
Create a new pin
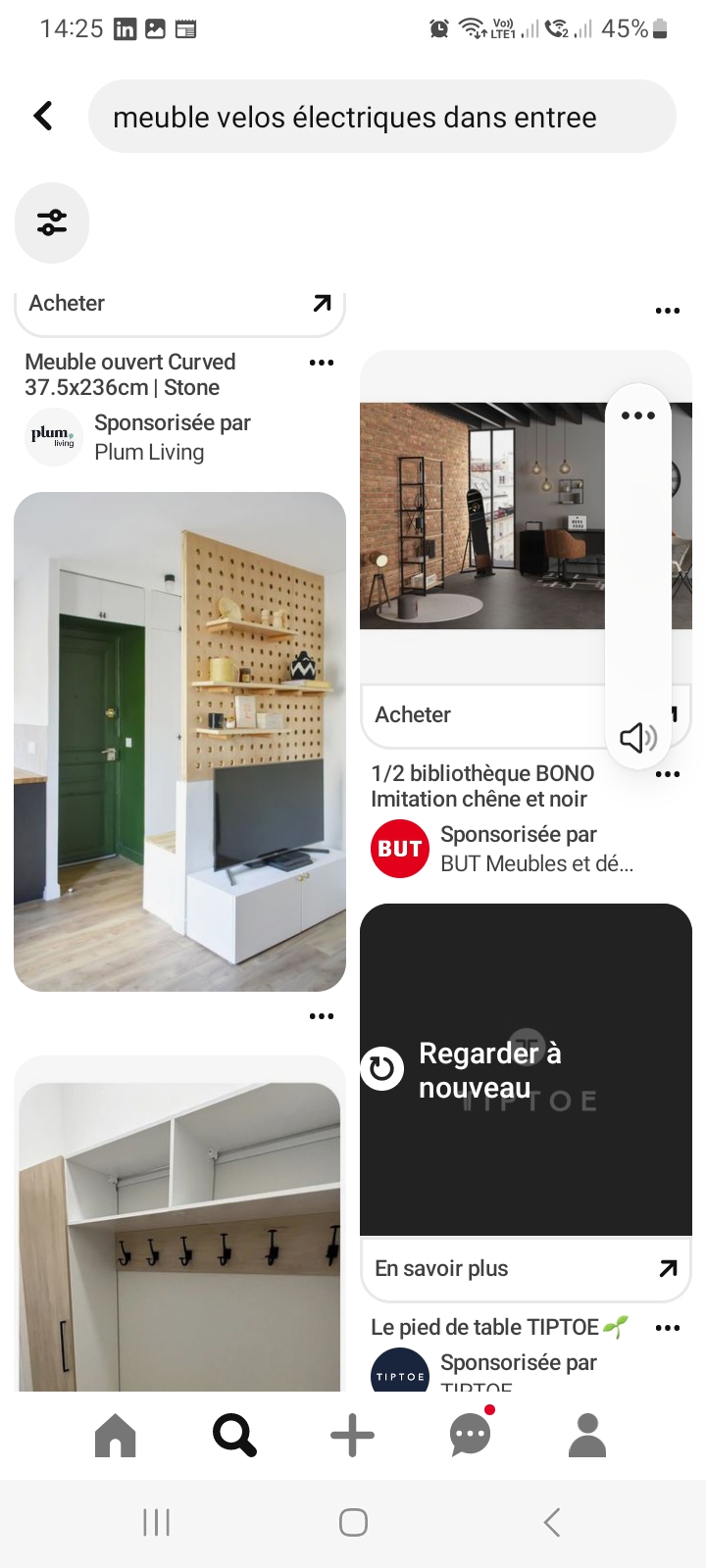(352, 1436)
